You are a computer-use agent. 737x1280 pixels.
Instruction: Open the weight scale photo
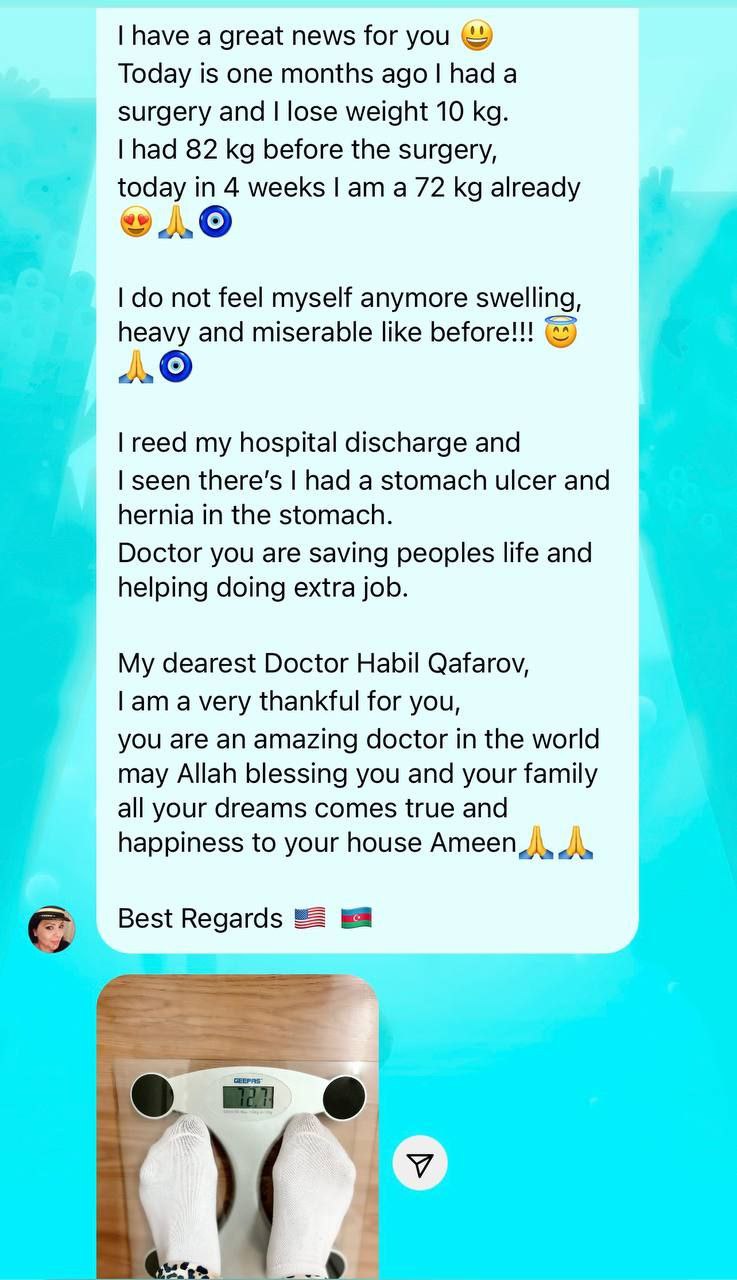(237, 1125)
